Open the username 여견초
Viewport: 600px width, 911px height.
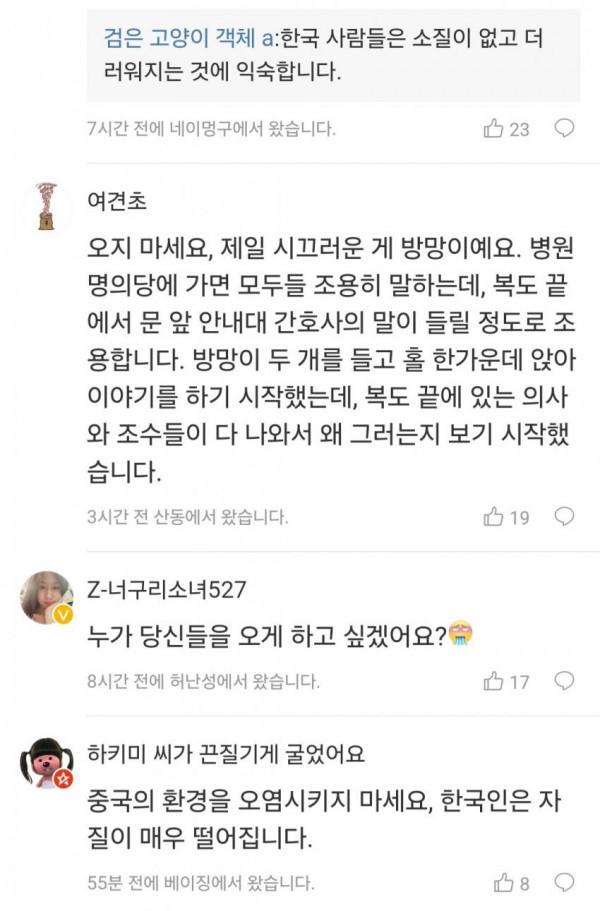coord(116,200)
